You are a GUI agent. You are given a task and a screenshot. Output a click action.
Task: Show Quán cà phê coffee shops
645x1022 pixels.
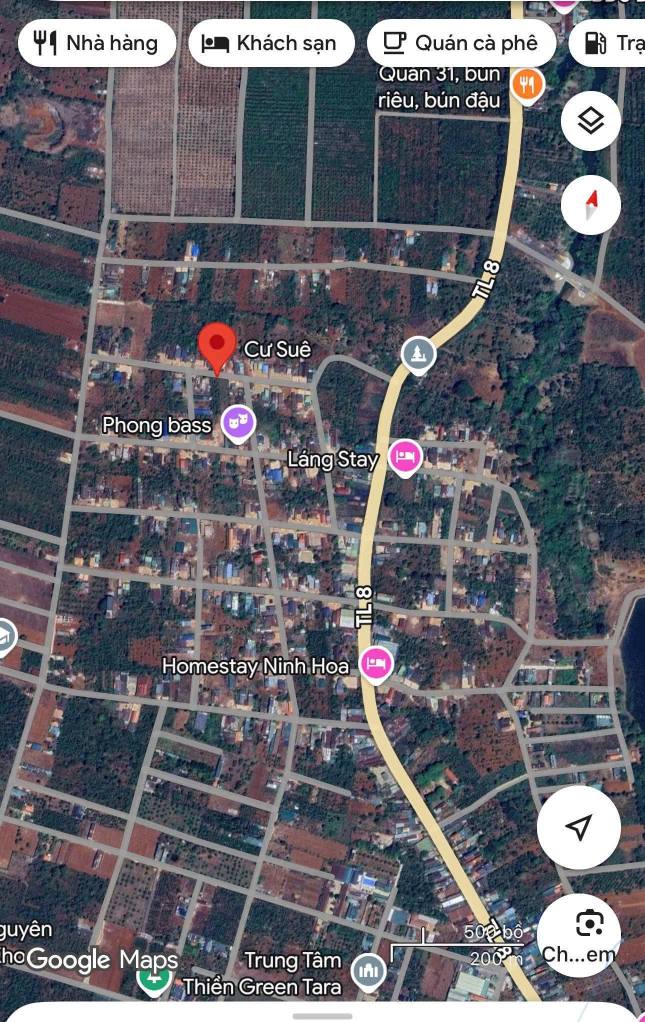pos(461,43)
